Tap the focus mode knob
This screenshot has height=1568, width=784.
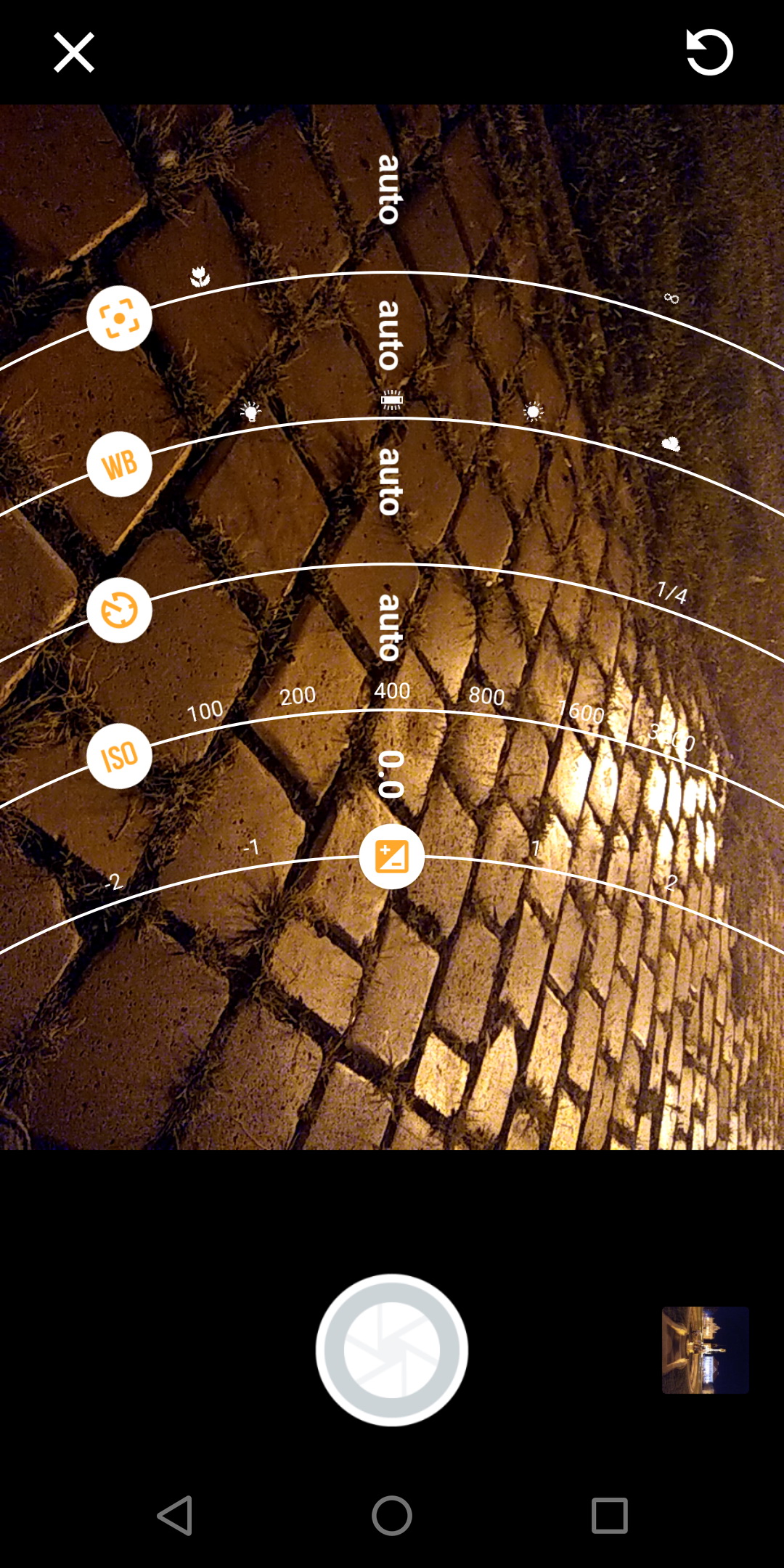tap(119, 318)
